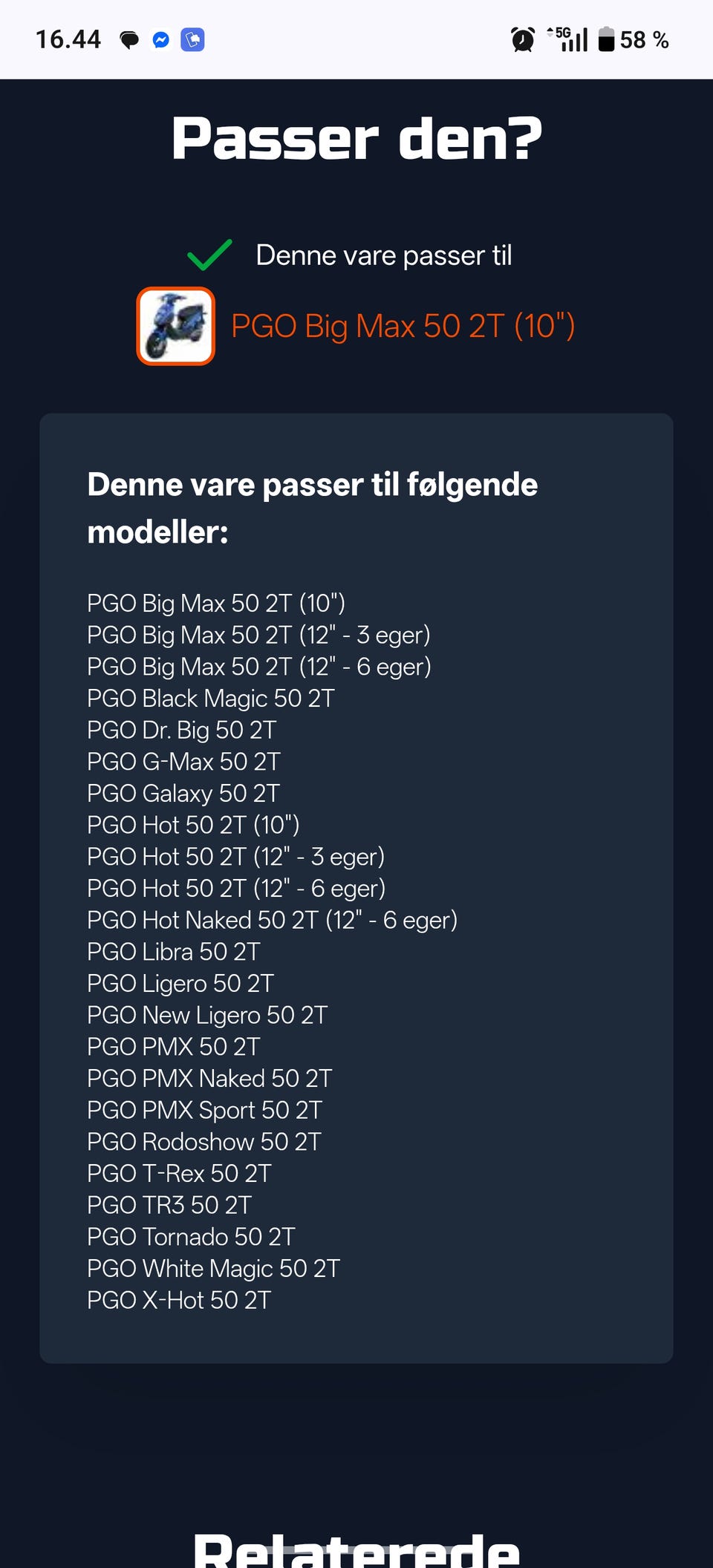Select PGO X-Hot 50 2T at list bottom
Screen dimensions: 713x1568
[x=178, y=1300]
